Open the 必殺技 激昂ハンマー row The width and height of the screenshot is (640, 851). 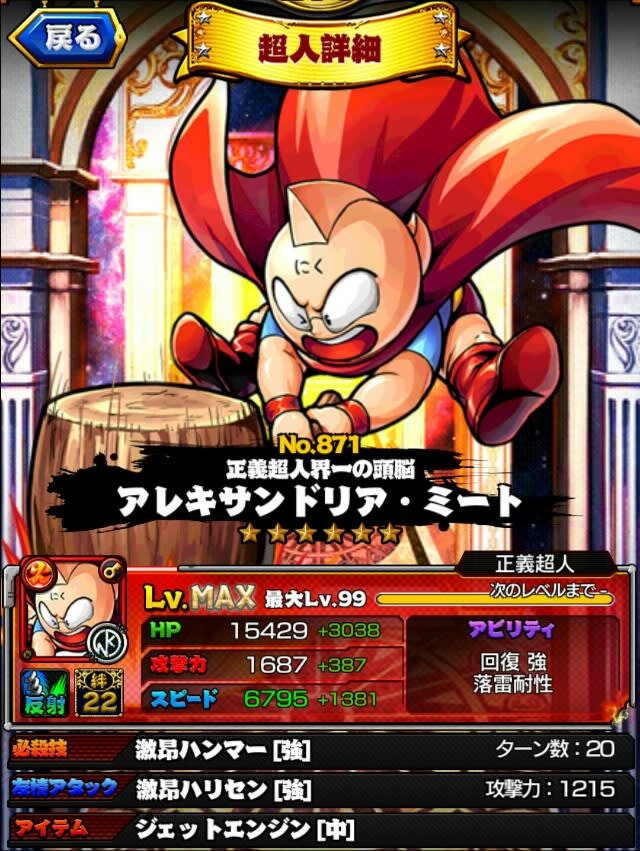pyautogui.click(x=320, y=750)
